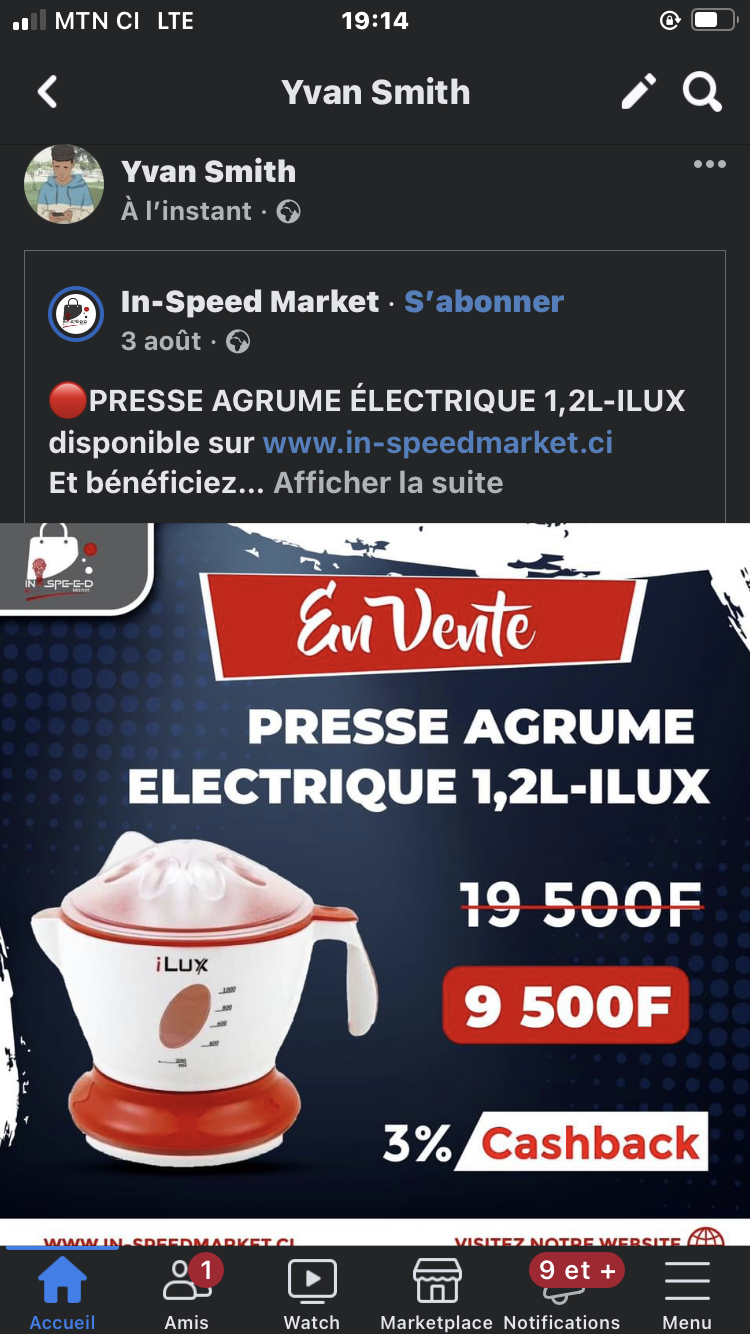Image resolution: width=750 pixels, height=1334 pixels.
Task: Expand the post with Afficher la suite
Action: pos(388,483)
